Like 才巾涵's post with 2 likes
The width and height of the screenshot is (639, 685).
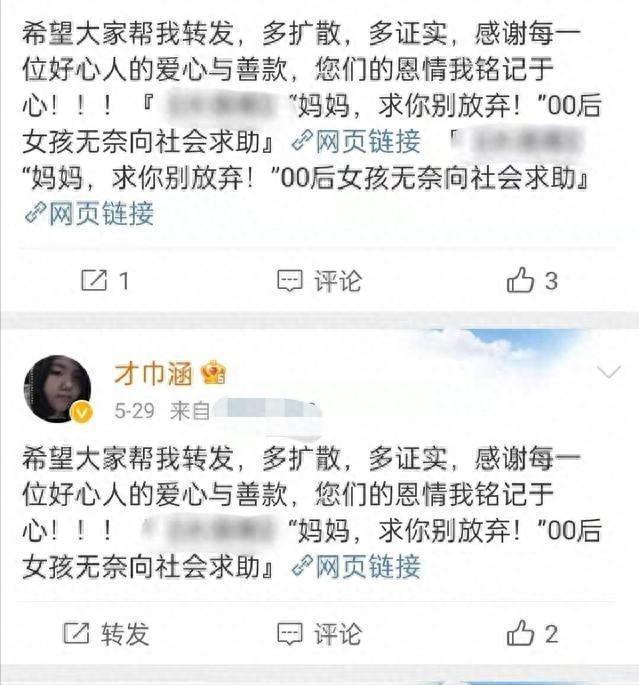531,633
